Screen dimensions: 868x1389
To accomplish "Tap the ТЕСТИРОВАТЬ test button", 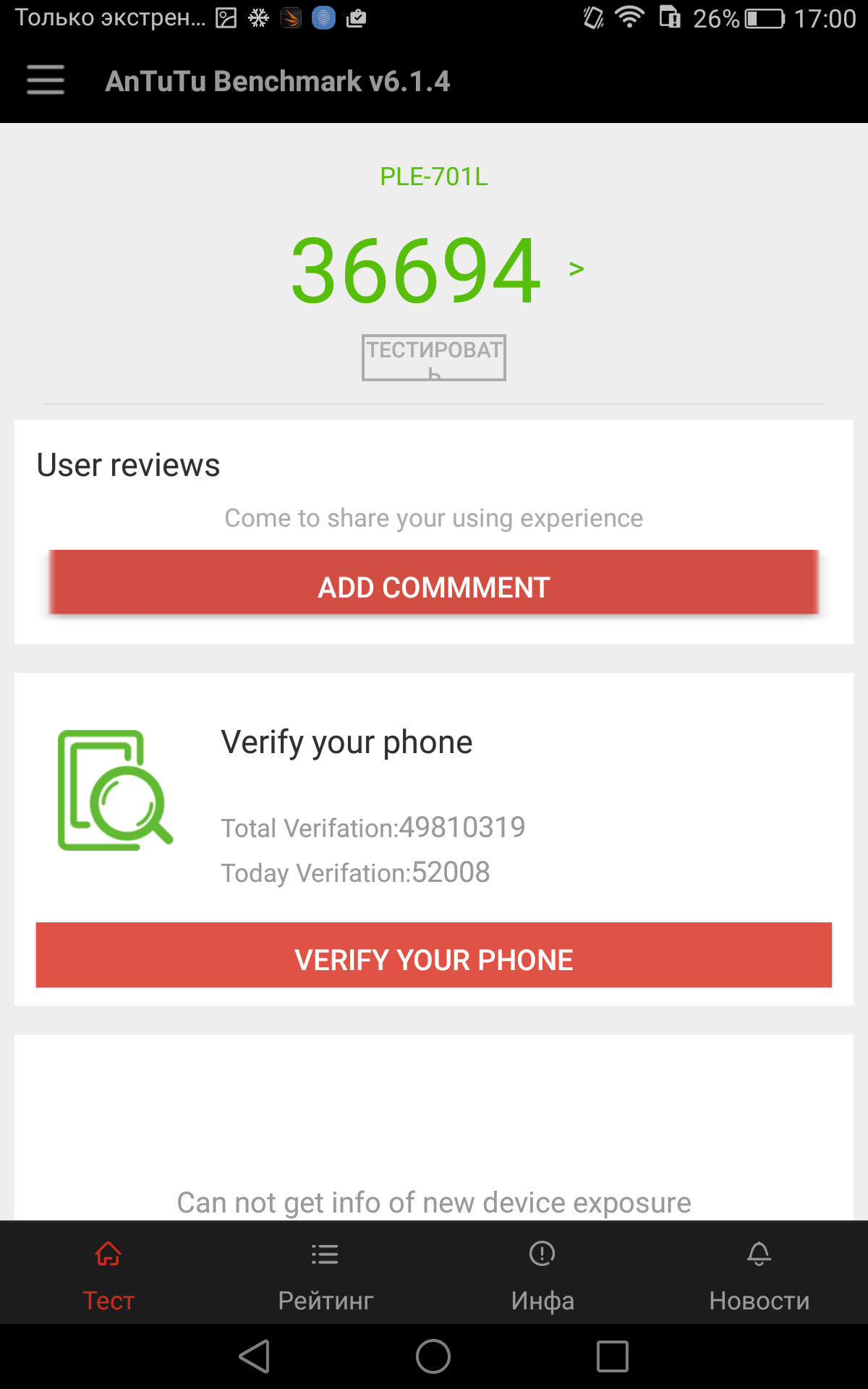I will click(x=434, y=357).
